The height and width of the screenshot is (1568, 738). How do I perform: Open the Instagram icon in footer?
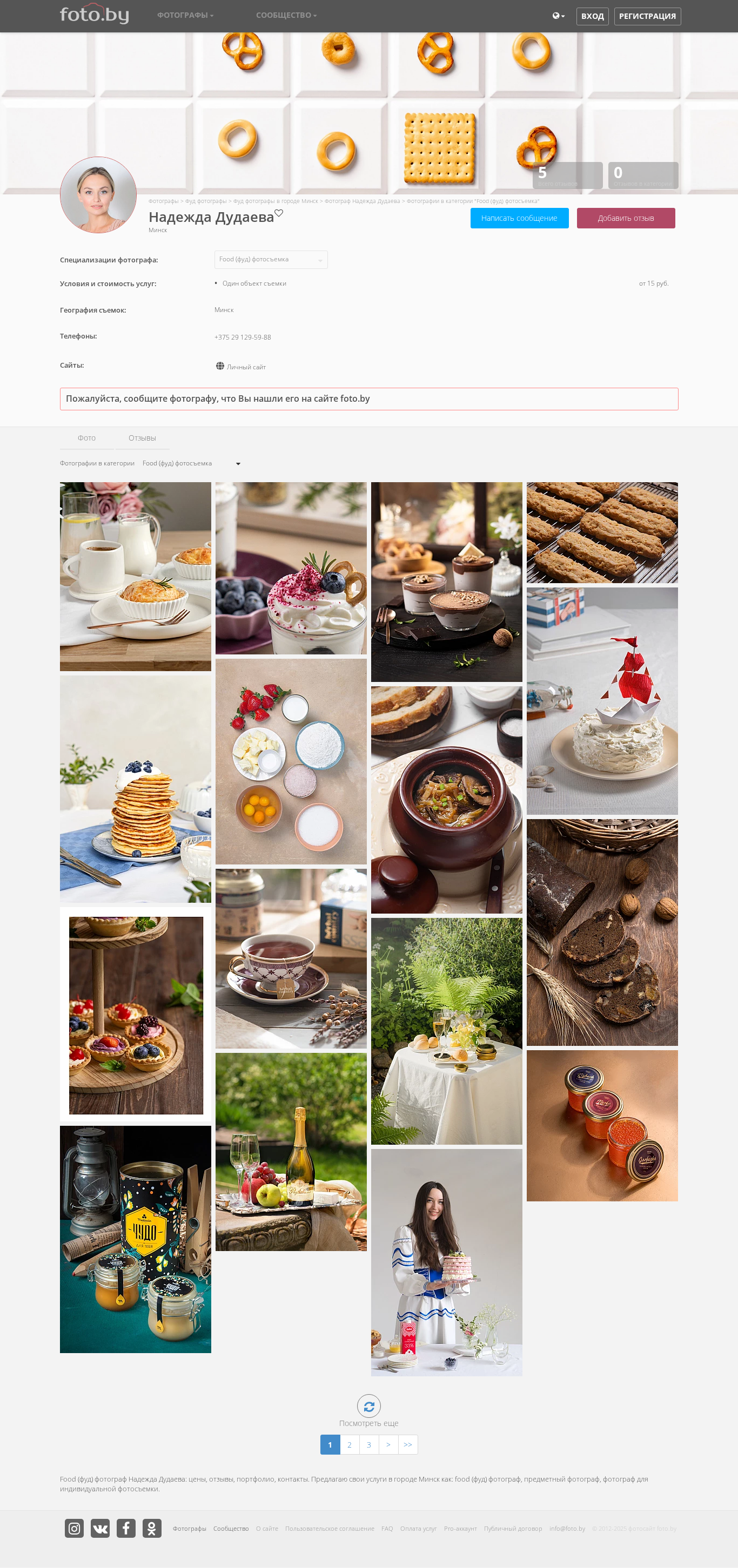pyautogui.click(x=75, y=1528)
